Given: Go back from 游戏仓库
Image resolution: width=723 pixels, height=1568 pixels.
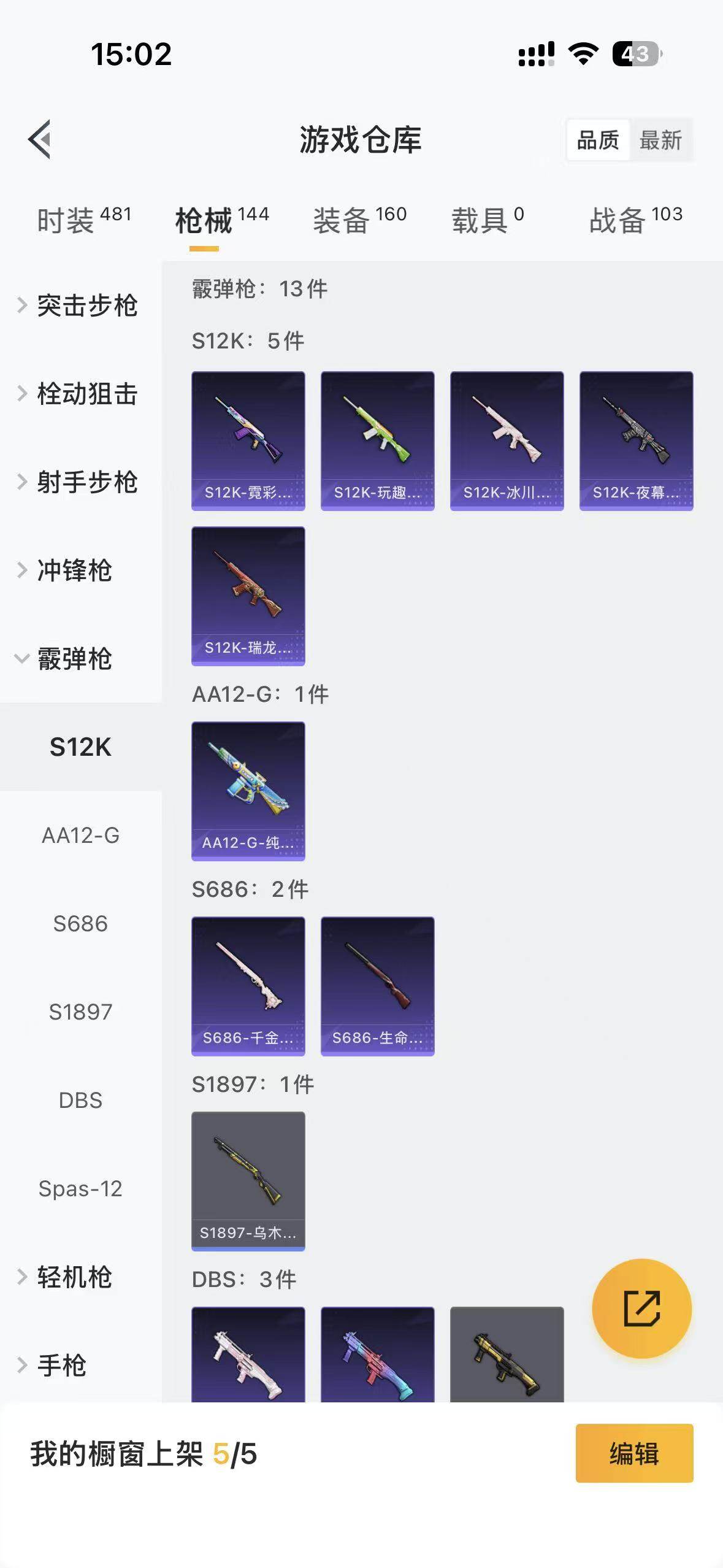Looking at the screenshot, I should pos(40,139).
